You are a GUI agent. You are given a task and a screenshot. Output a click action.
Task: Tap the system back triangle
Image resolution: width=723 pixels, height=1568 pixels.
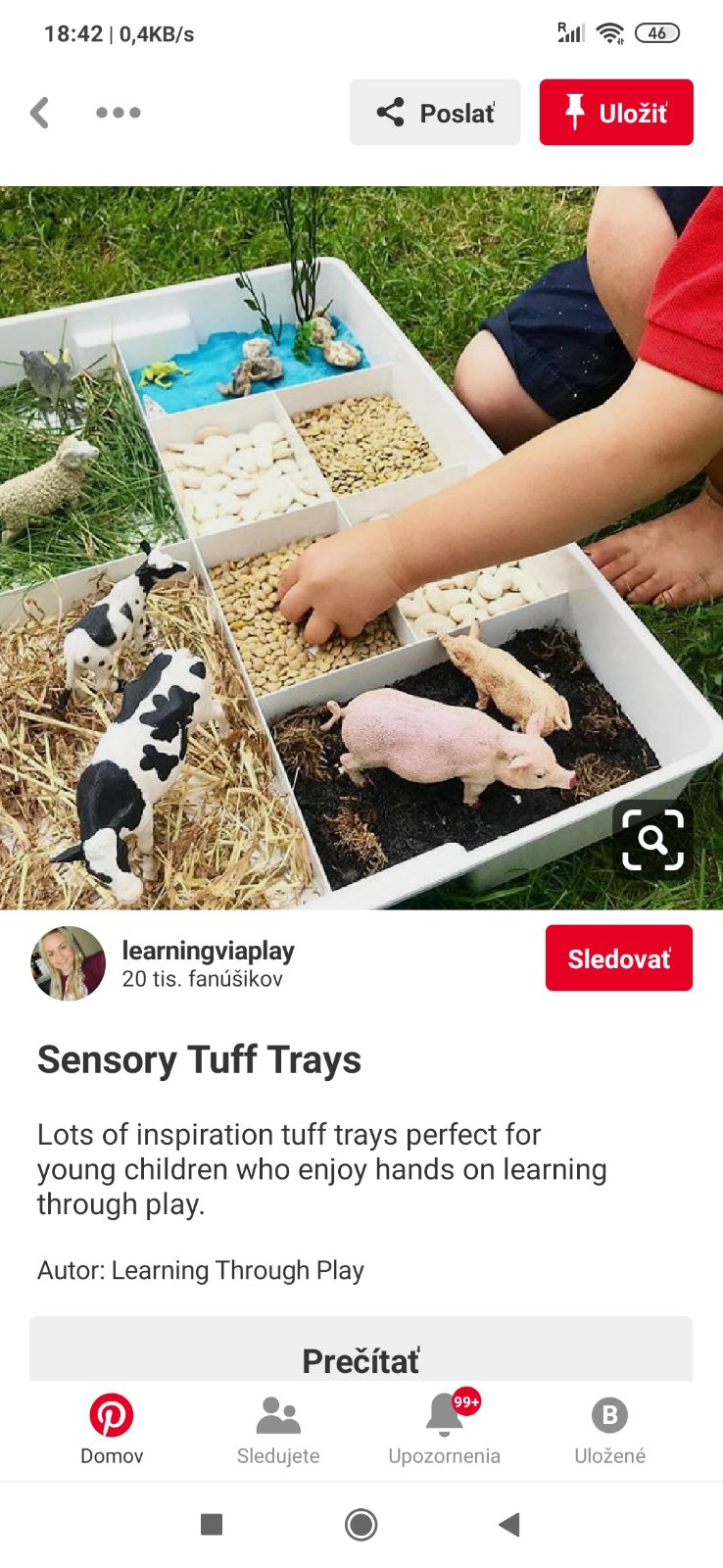(x=508, y=1524)
